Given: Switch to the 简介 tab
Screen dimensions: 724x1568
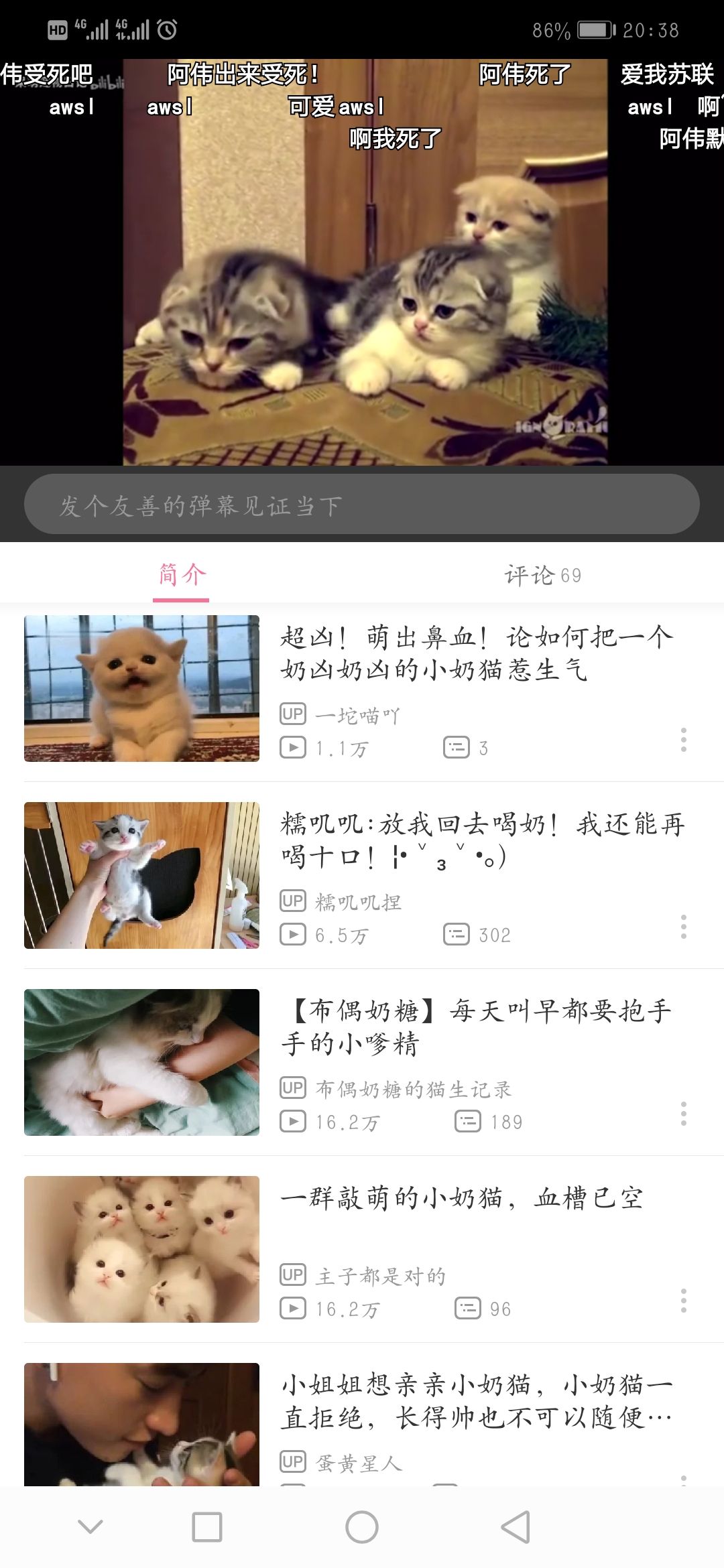Looking at the screenshot, I should click(181, 575).
